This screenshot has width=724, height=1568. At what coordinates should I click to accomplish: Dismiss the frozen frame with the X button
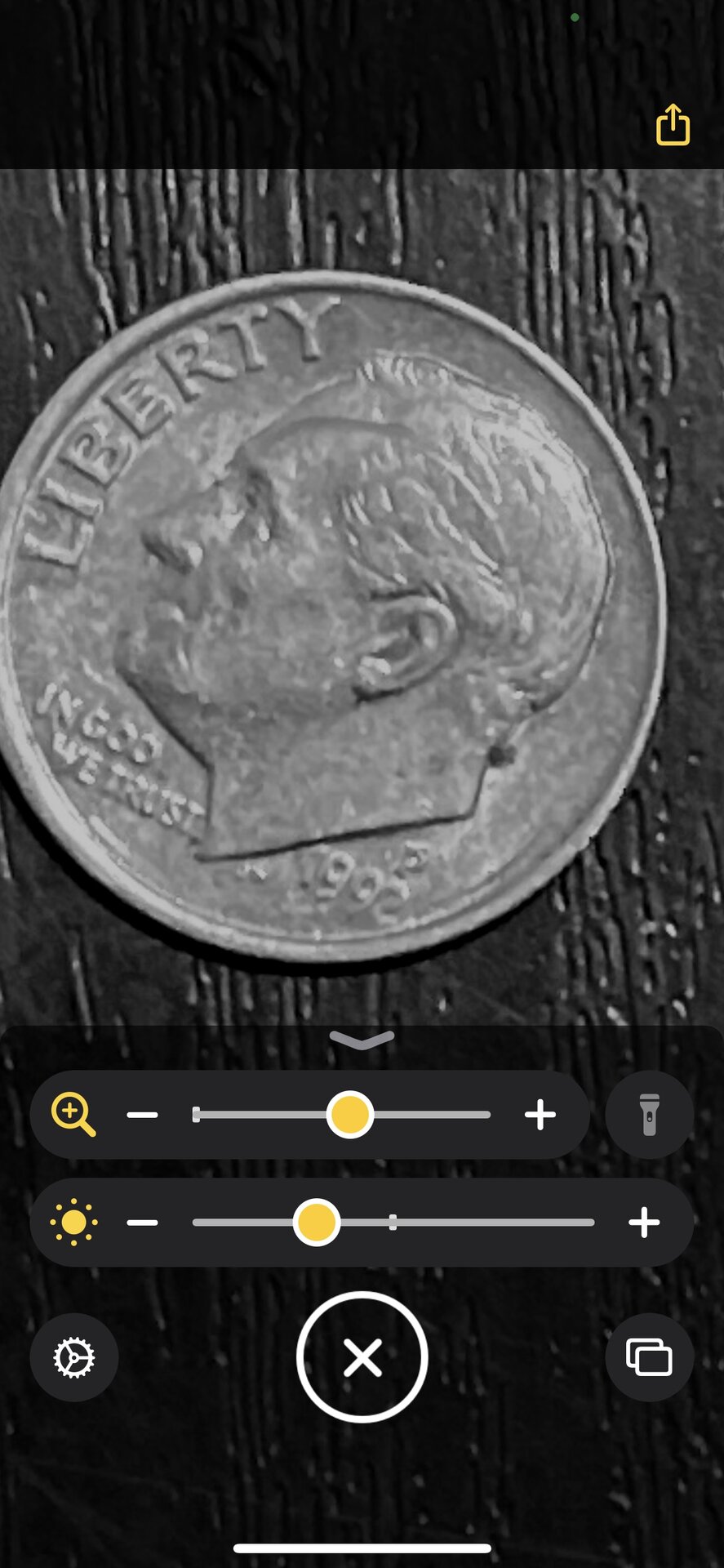coord(362,1358)
